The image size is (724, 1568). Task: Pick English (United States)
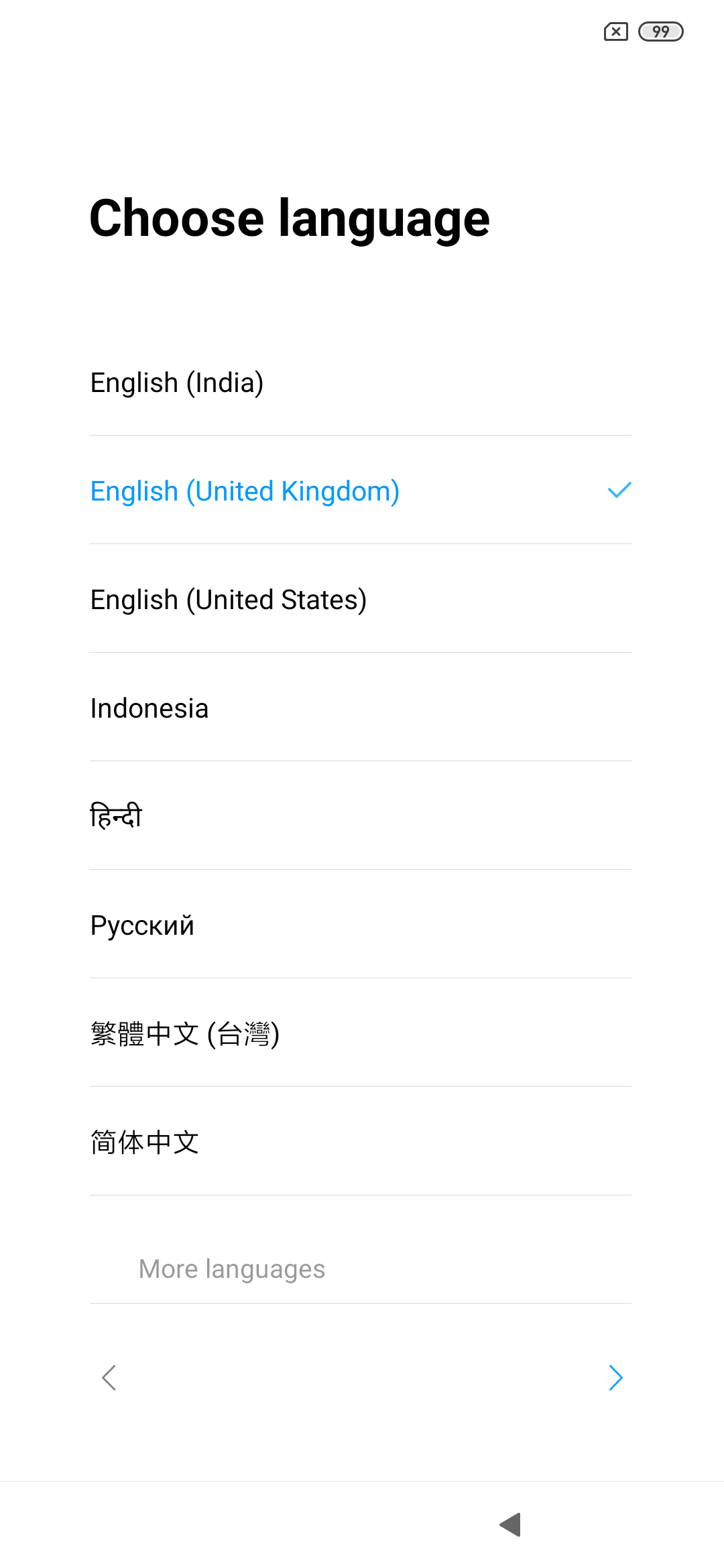(x=229, y=600)
